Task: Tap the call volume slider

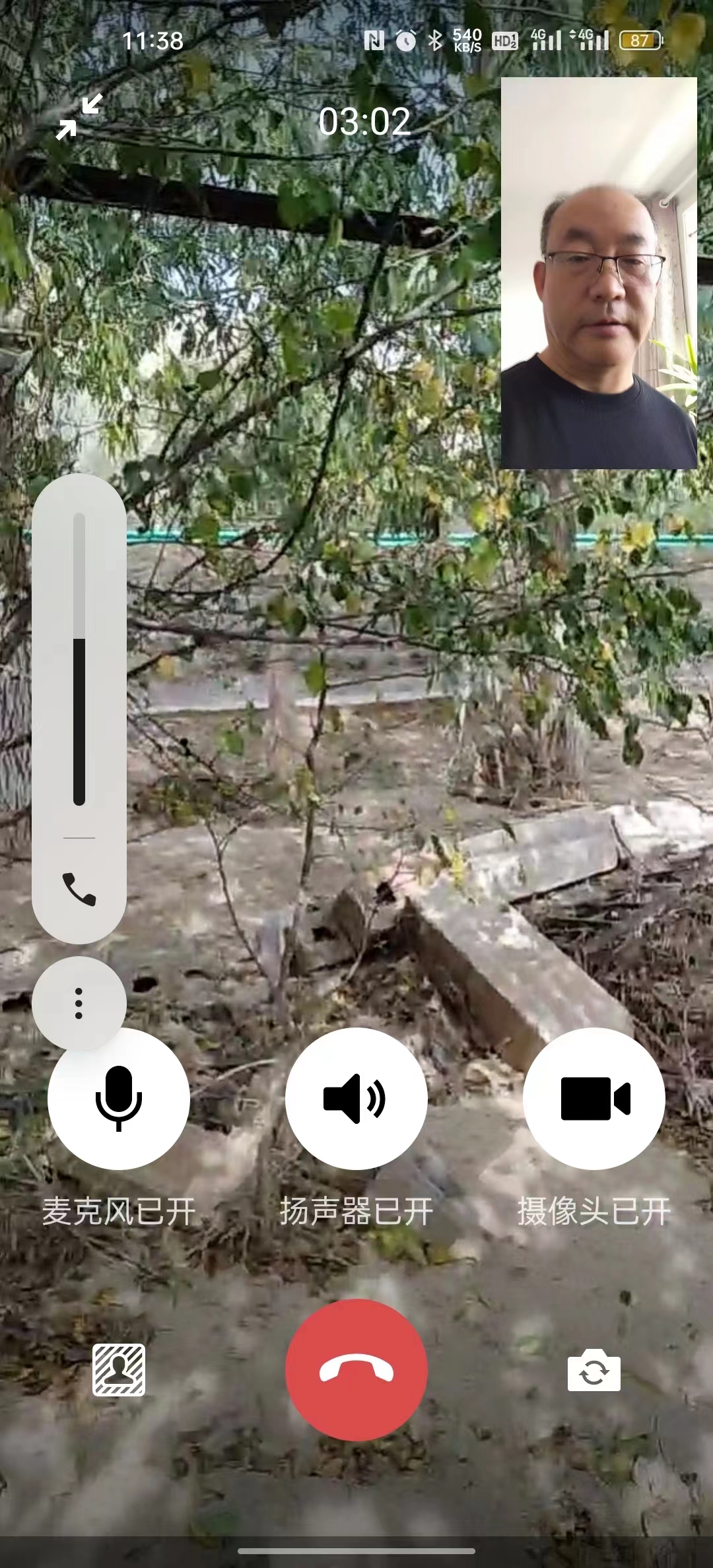Action: pos(79,659)
